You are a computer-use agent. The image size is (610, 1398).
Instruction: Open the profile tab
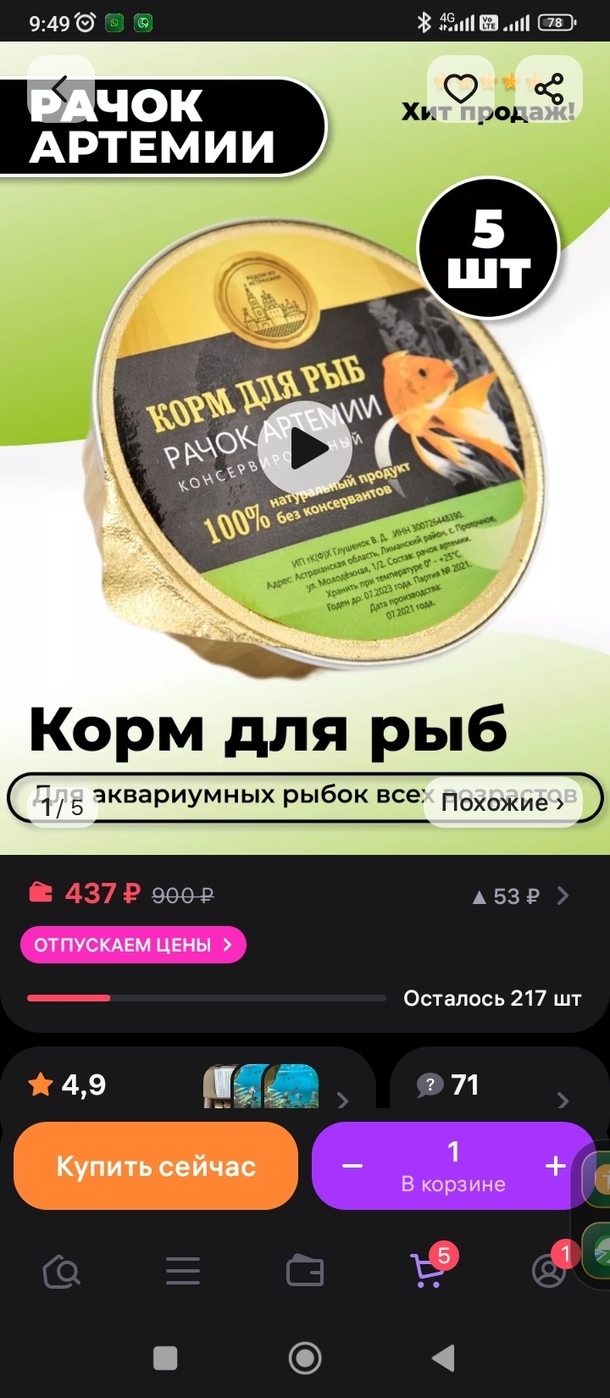pos(549,1270)
